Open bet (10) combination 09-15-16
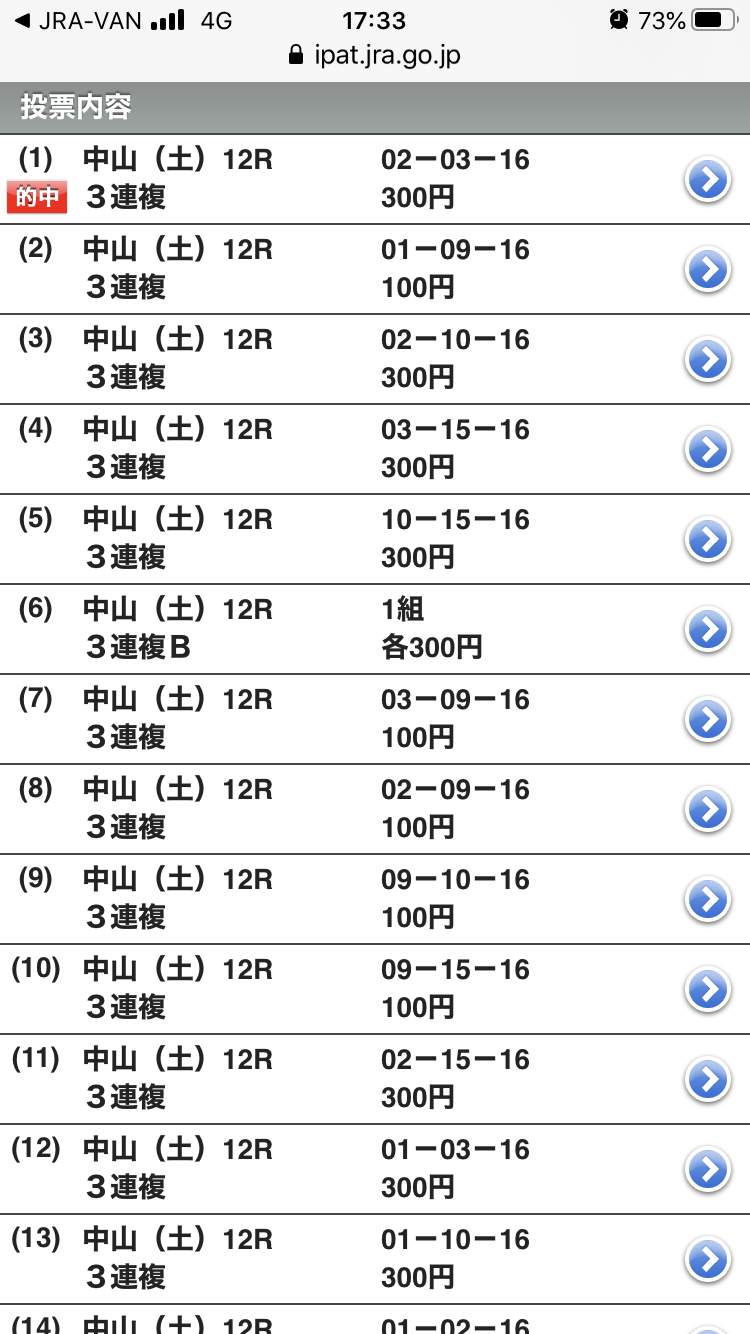This screenshot has width=750, height=1334. tap(707, 990)
